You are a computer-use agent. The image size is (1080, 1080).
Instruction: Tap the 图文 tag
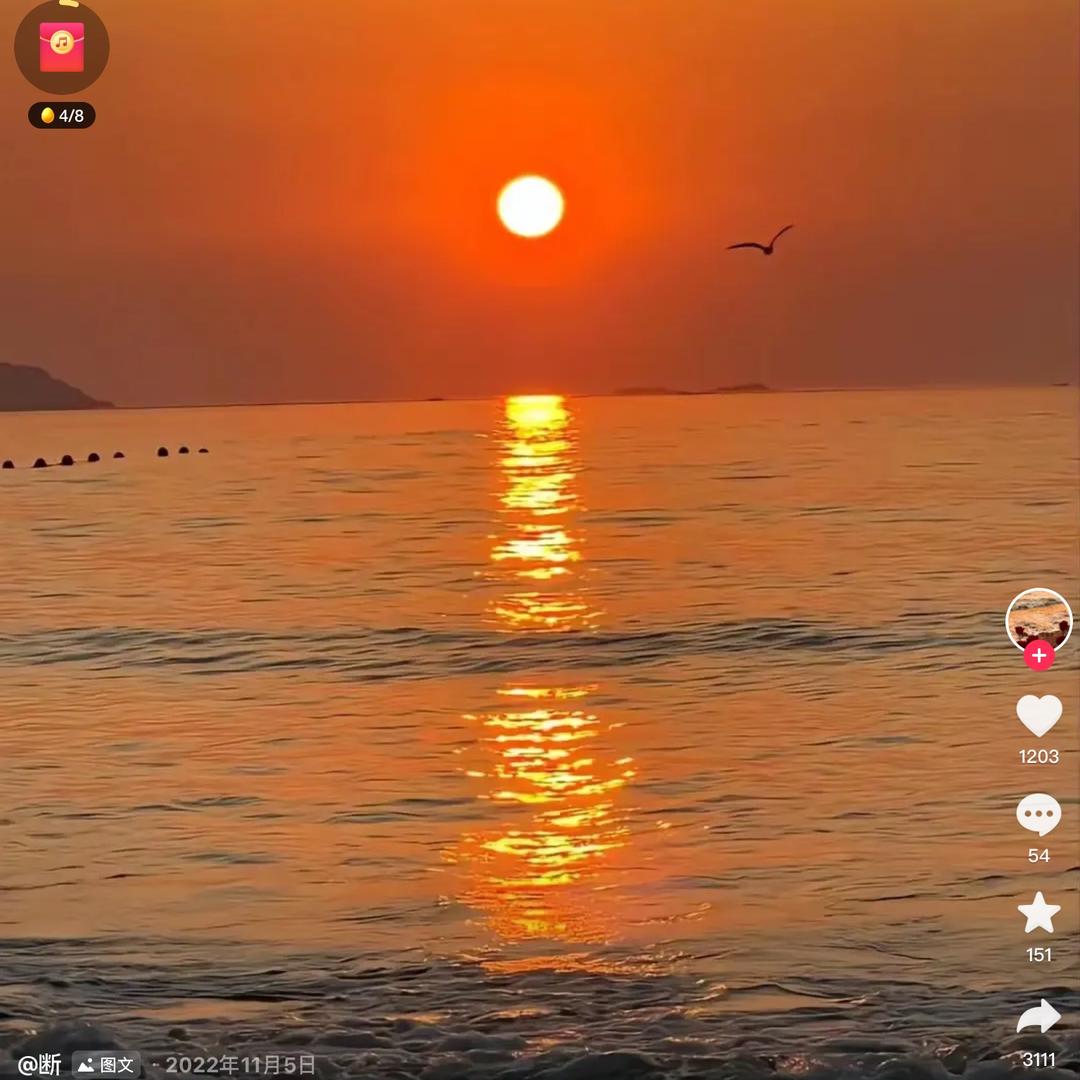pyautogui.click(x=107, y=1065)
